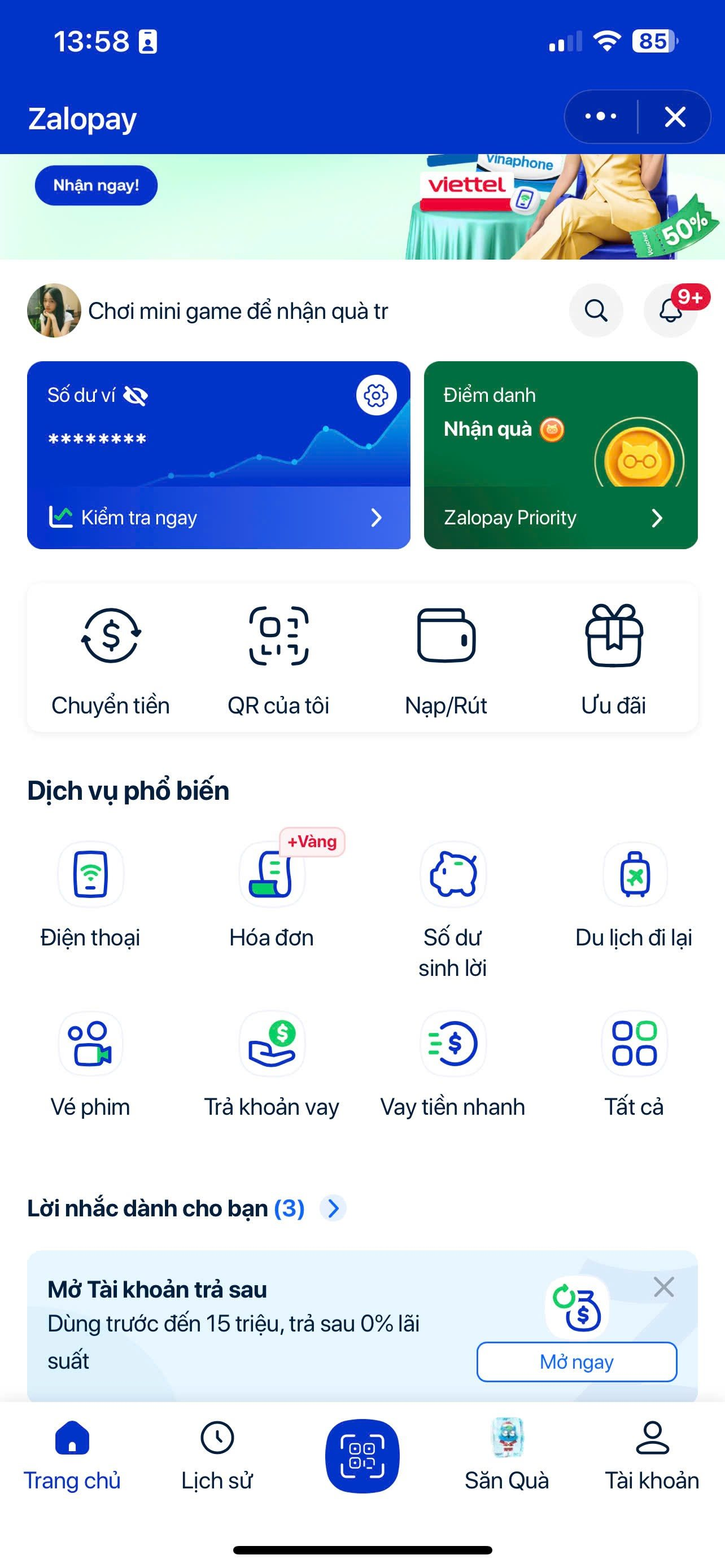This screenshot has height=1568, width=725.
Task: Tap Nhận ngay! on the promotional banner
Action: pyautogui.click(x=95, y=186)
